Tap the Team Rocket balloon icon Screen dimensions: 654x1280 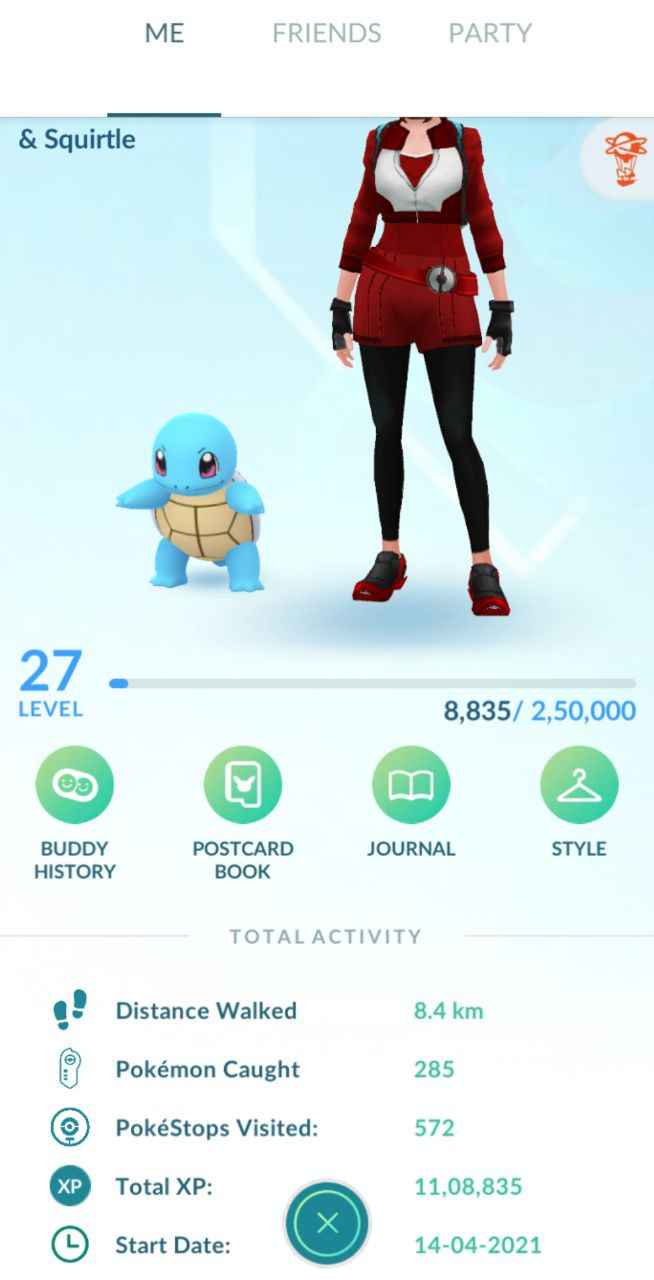[626, 158]
